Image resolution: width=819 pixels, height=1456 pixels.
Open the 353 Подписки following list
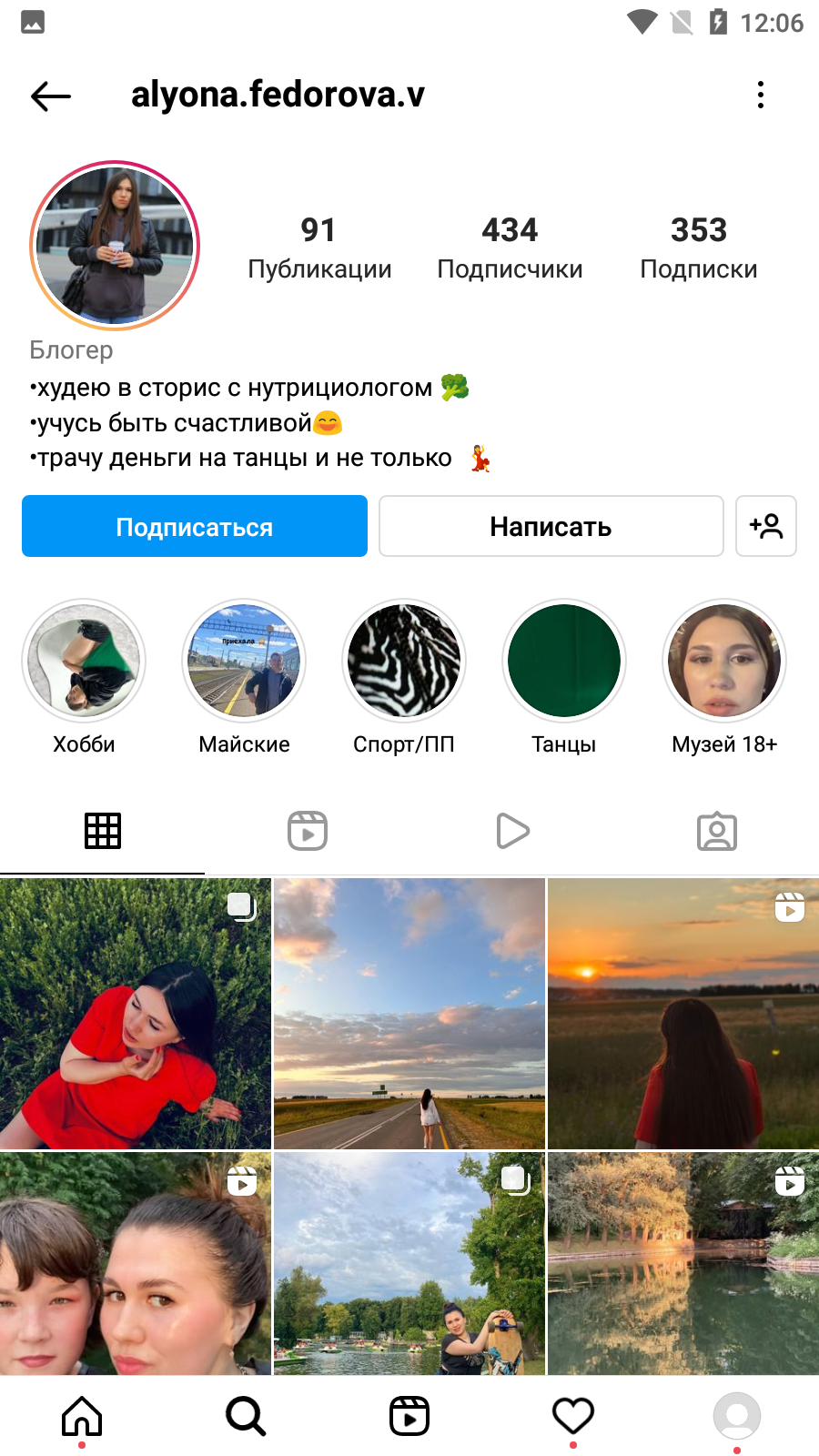pyautogui.click(x=699, y=248)
